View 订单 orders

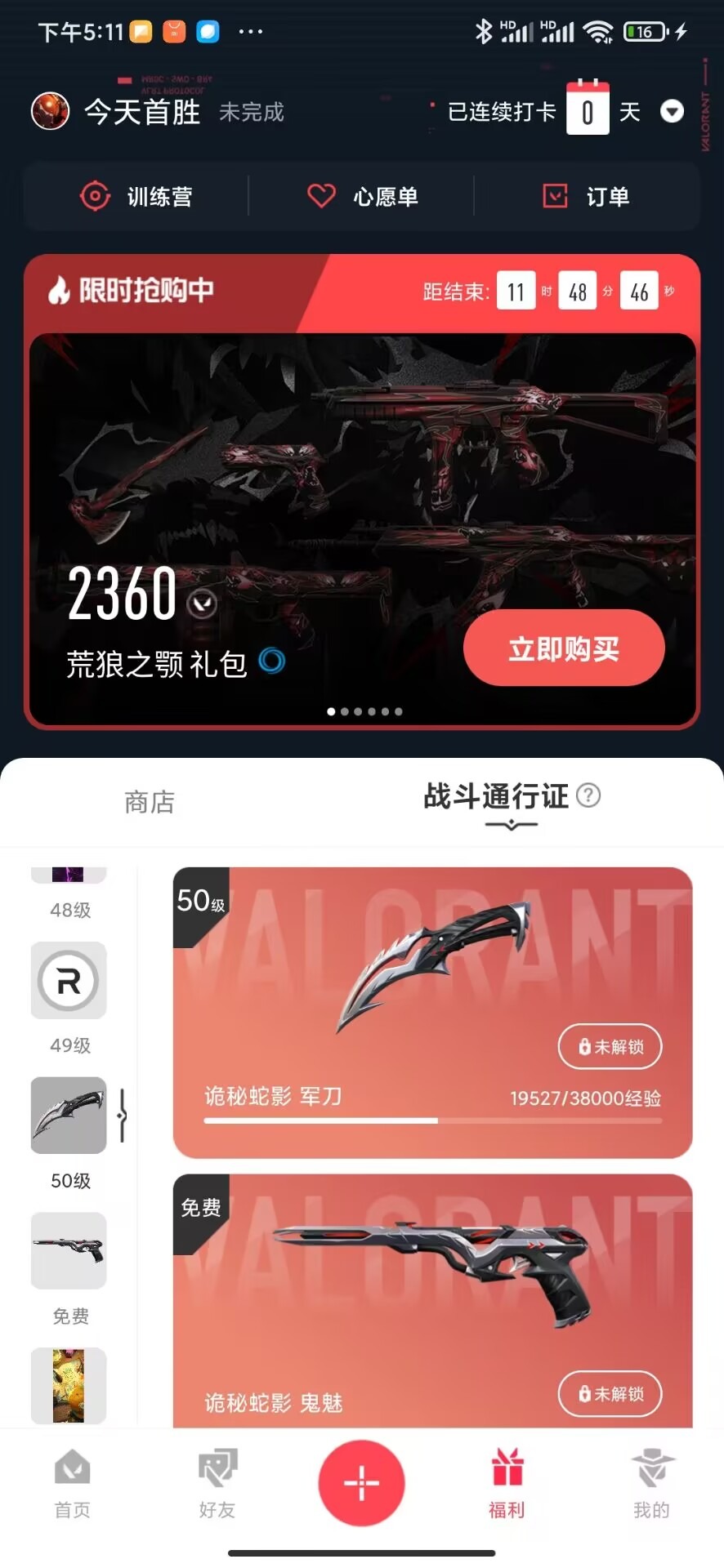pos(587,196)
